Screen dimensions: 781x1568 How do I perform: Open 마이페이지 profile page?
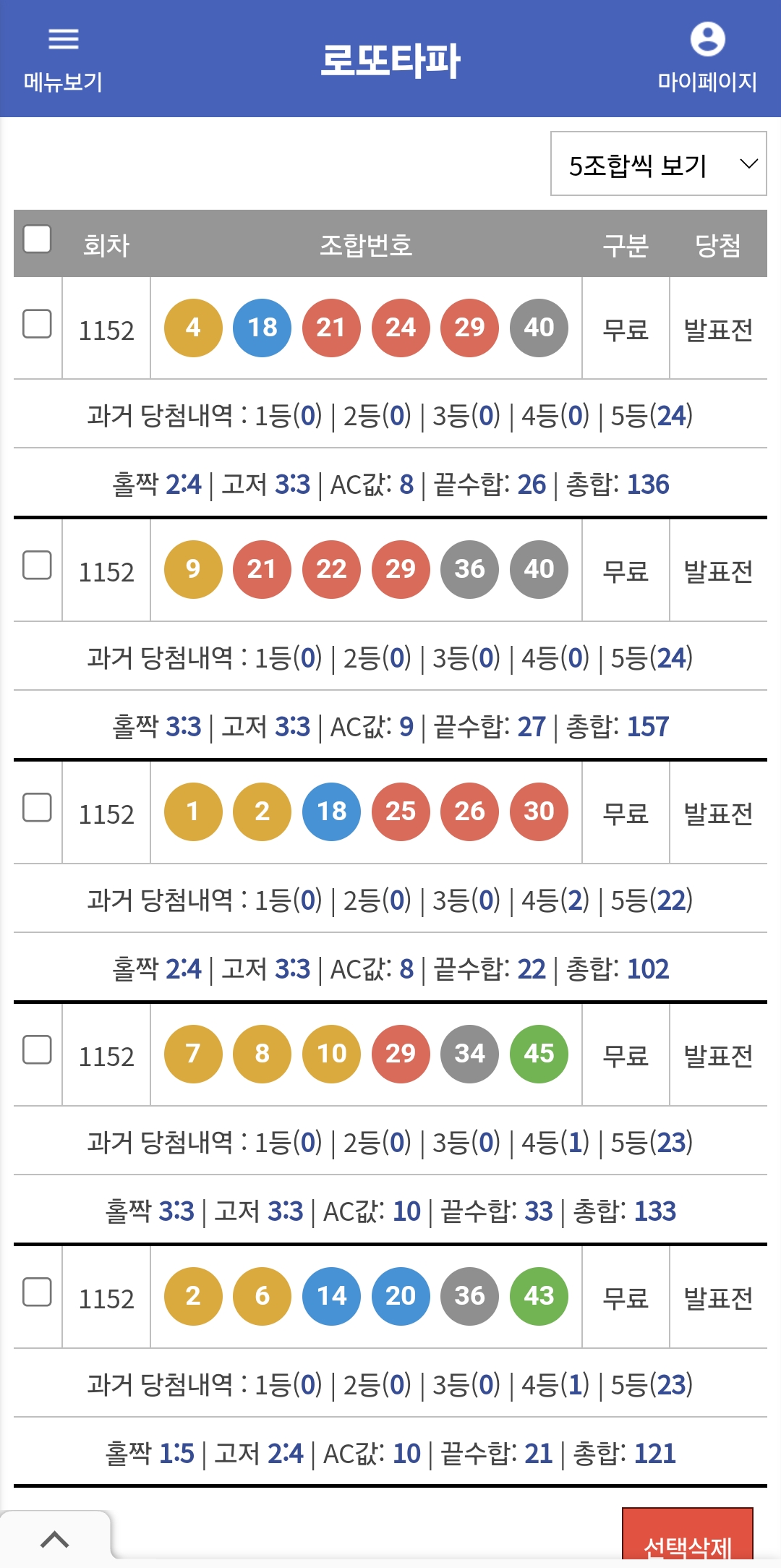707,59
